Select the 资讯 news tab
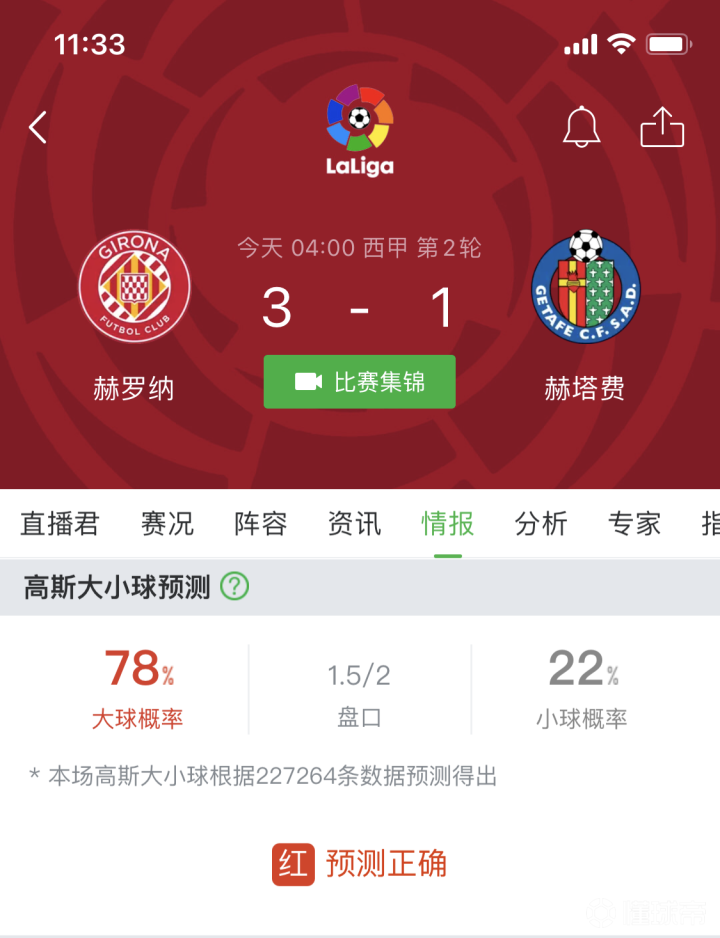720x938 pixels. click(354, 523)
